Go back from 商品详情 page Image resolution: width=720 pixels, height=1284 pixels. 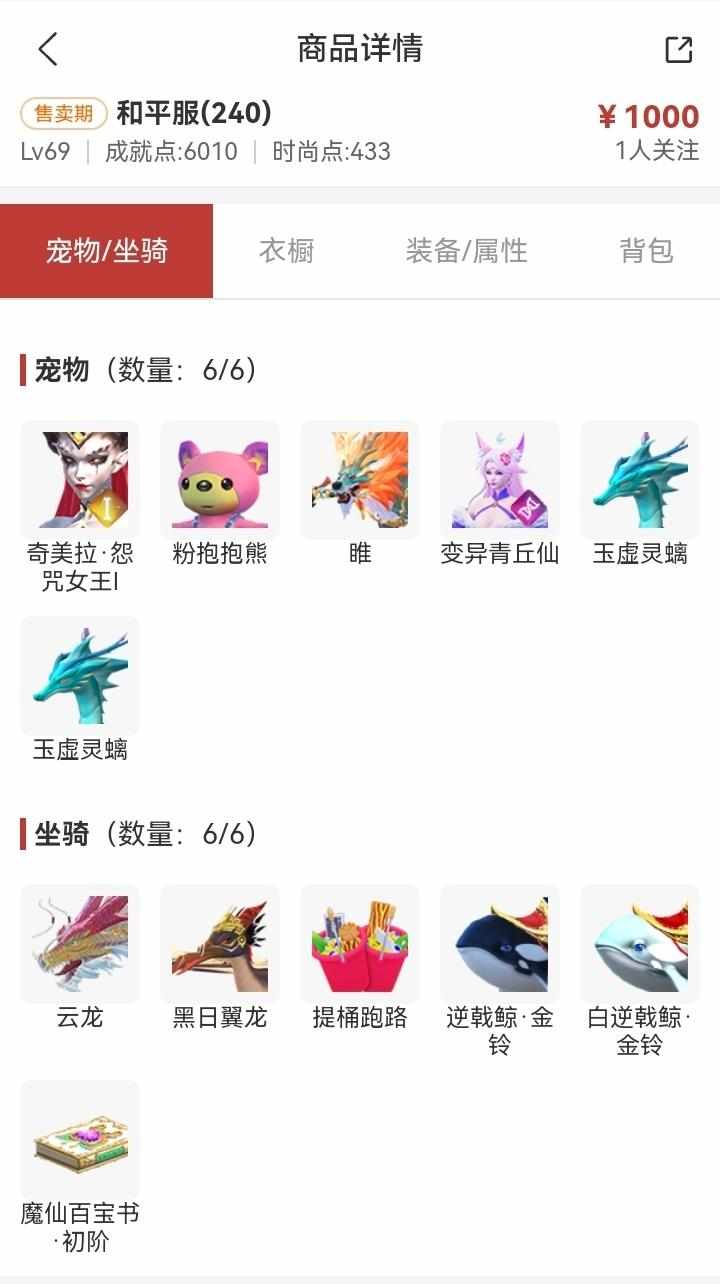tap(48, 49)
